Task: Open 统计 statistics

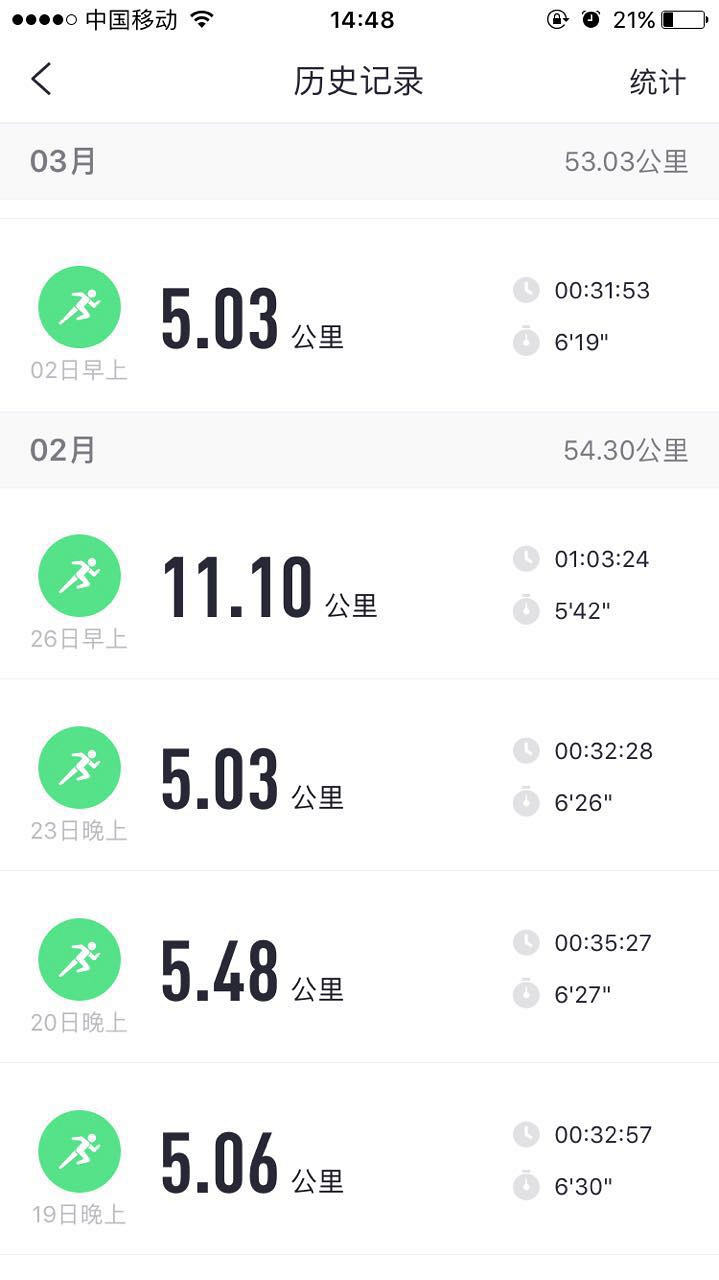Action: pyautogui.click(x=657, y=82)
